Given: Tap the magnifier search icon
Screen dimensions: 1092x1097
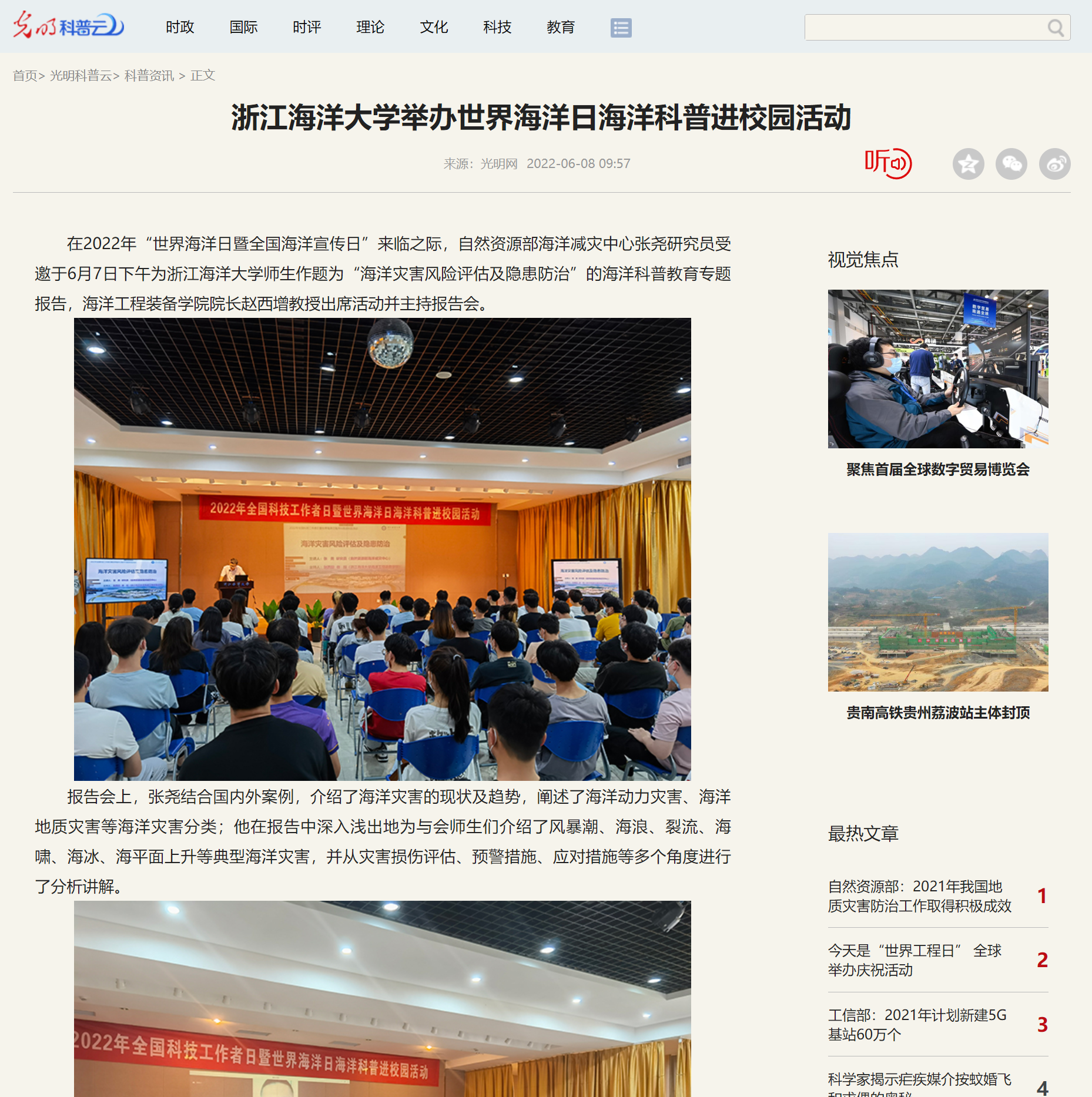Looking at the screenshot, I should coord(1056,28).
